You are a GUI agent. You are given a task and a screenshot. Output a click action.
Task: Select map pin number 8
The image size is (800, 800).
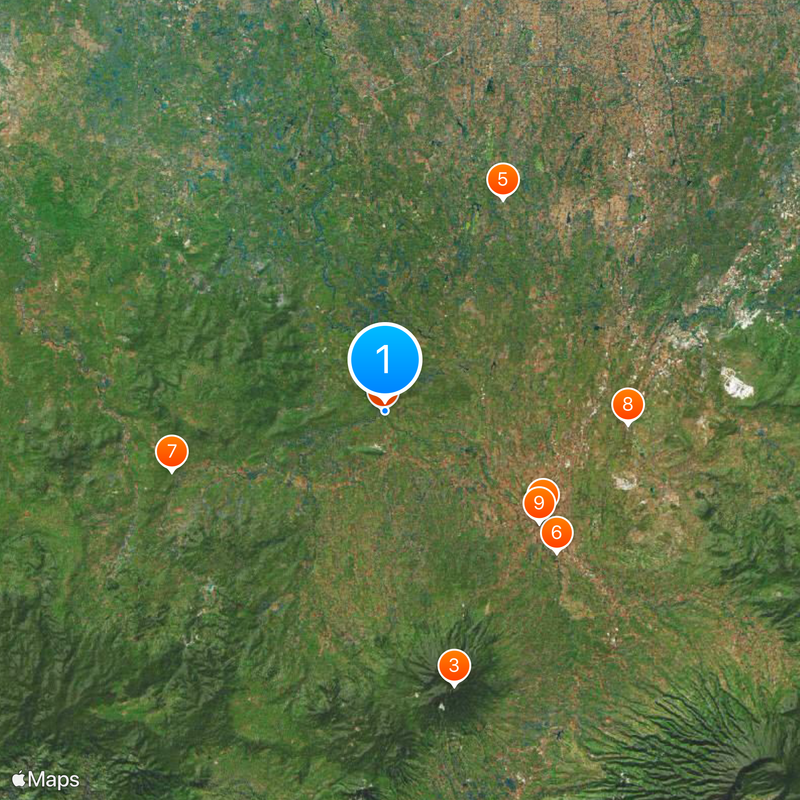(628, 405)
